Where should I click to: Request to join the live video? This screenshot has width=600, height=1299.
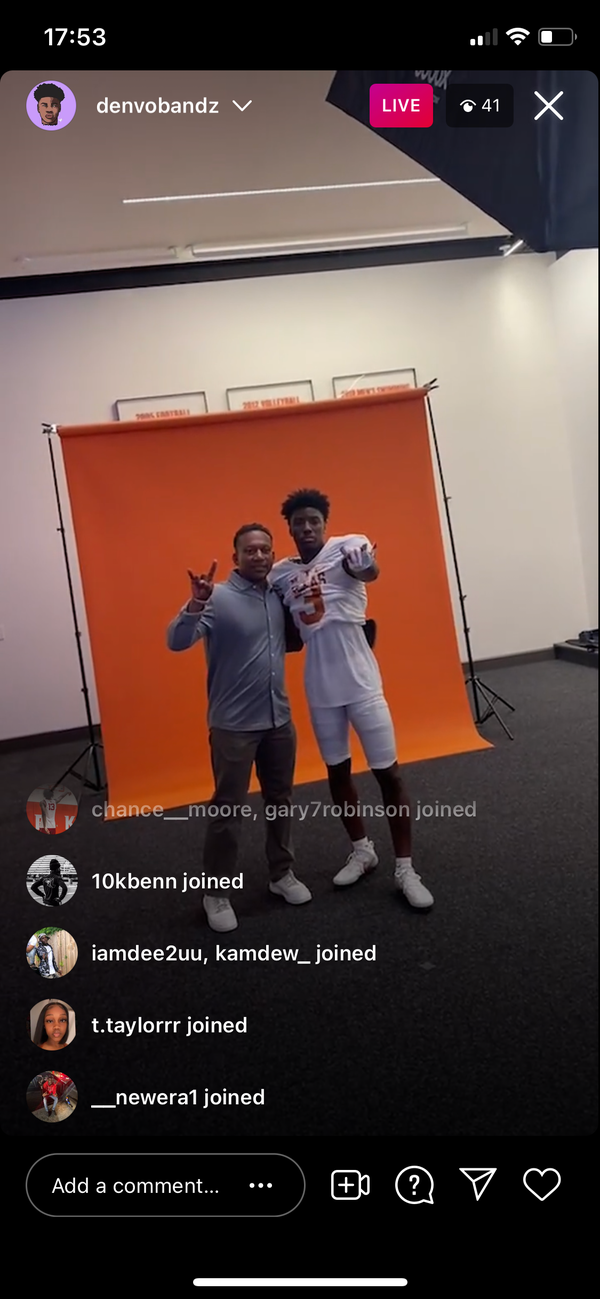(x=350, y=1186)
